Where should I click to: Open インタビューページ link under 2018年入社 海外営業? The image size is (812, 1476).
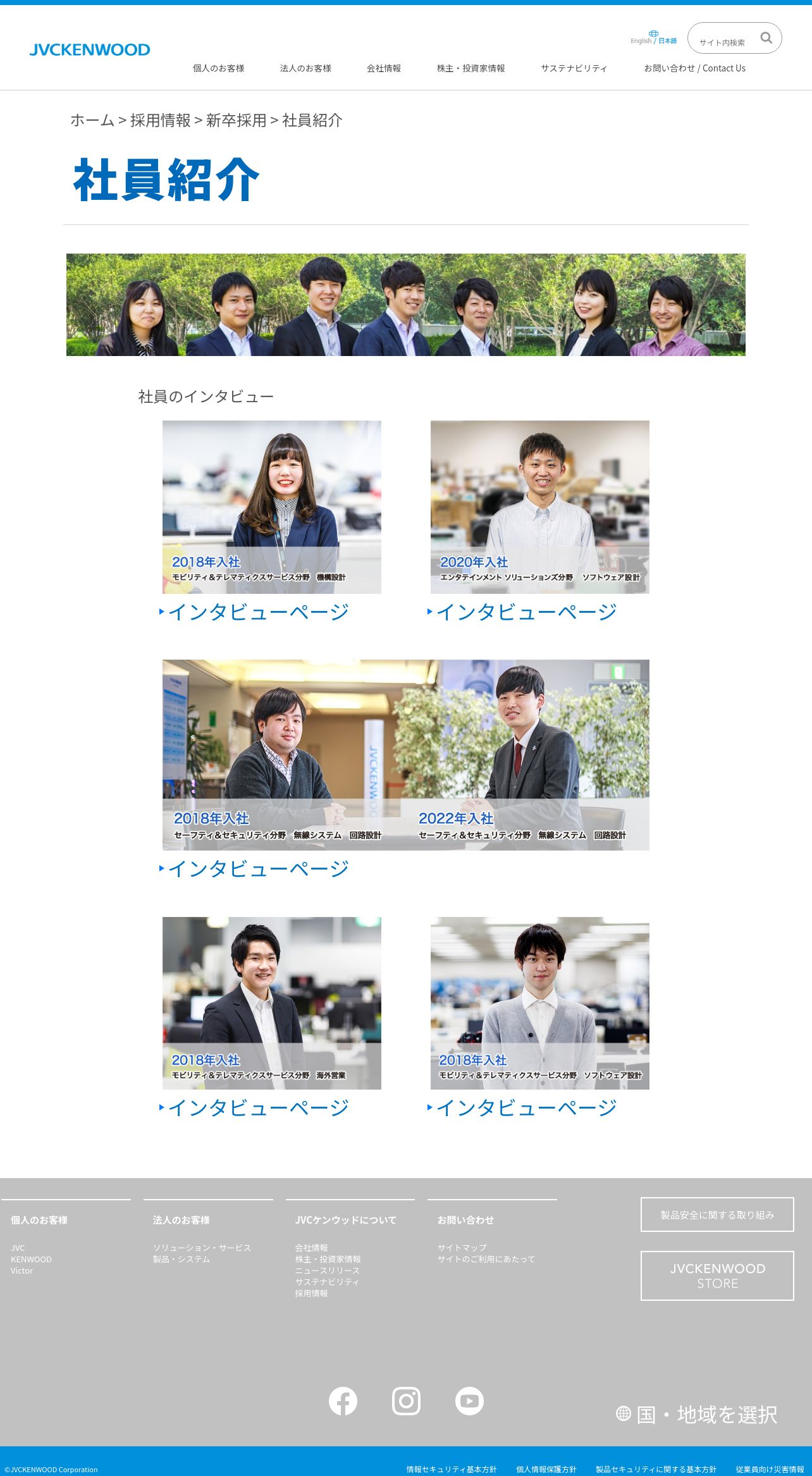coord(258,1108)
